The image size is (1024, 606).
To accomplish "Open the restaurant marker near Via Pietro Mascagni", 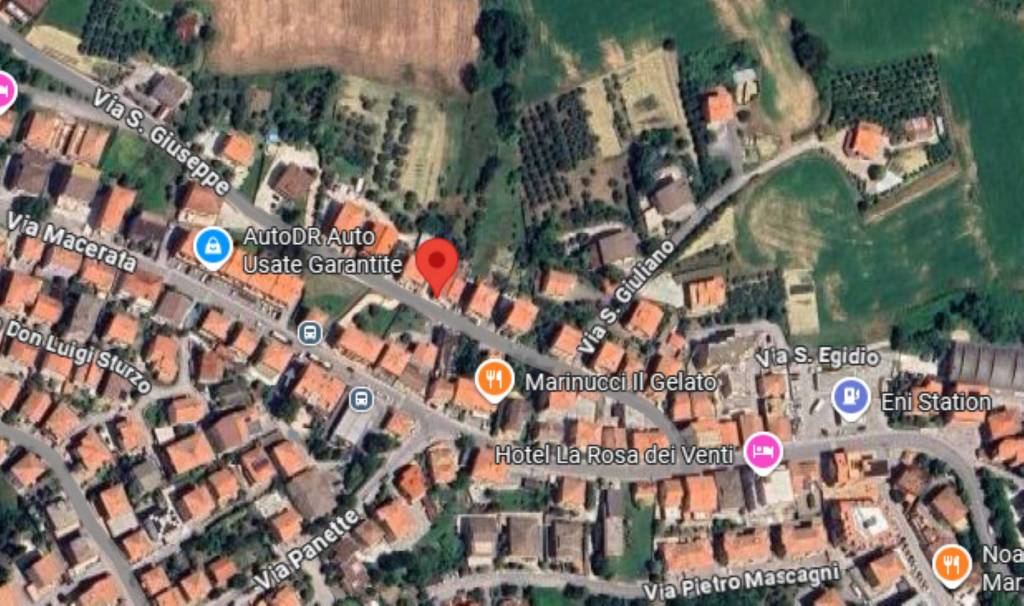I will (951, 565).
